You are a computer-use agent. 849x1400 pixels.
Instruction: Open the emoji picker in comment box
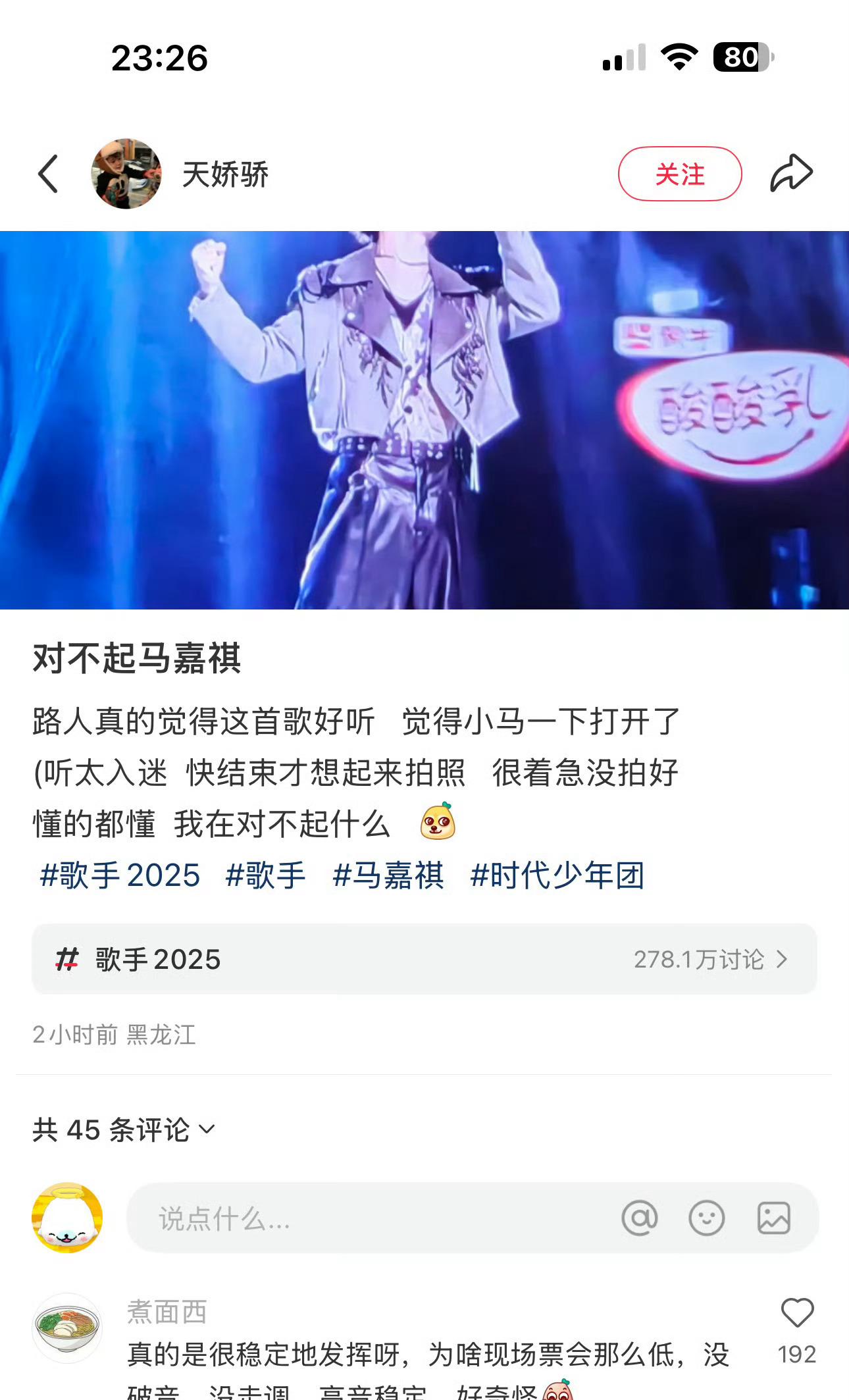[707, 1218]
